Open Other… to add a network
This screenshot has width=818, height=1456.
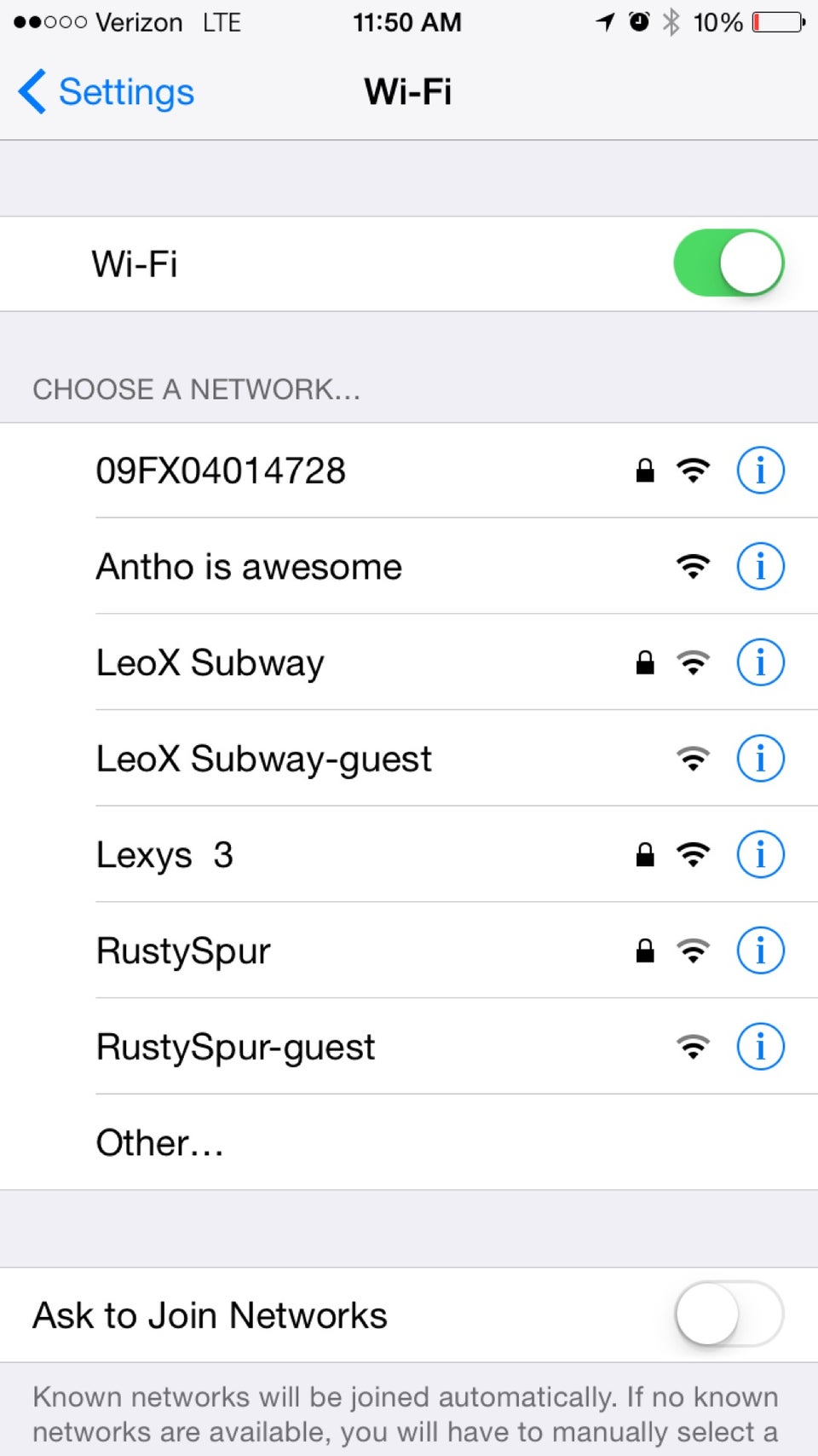point(160,1143)
